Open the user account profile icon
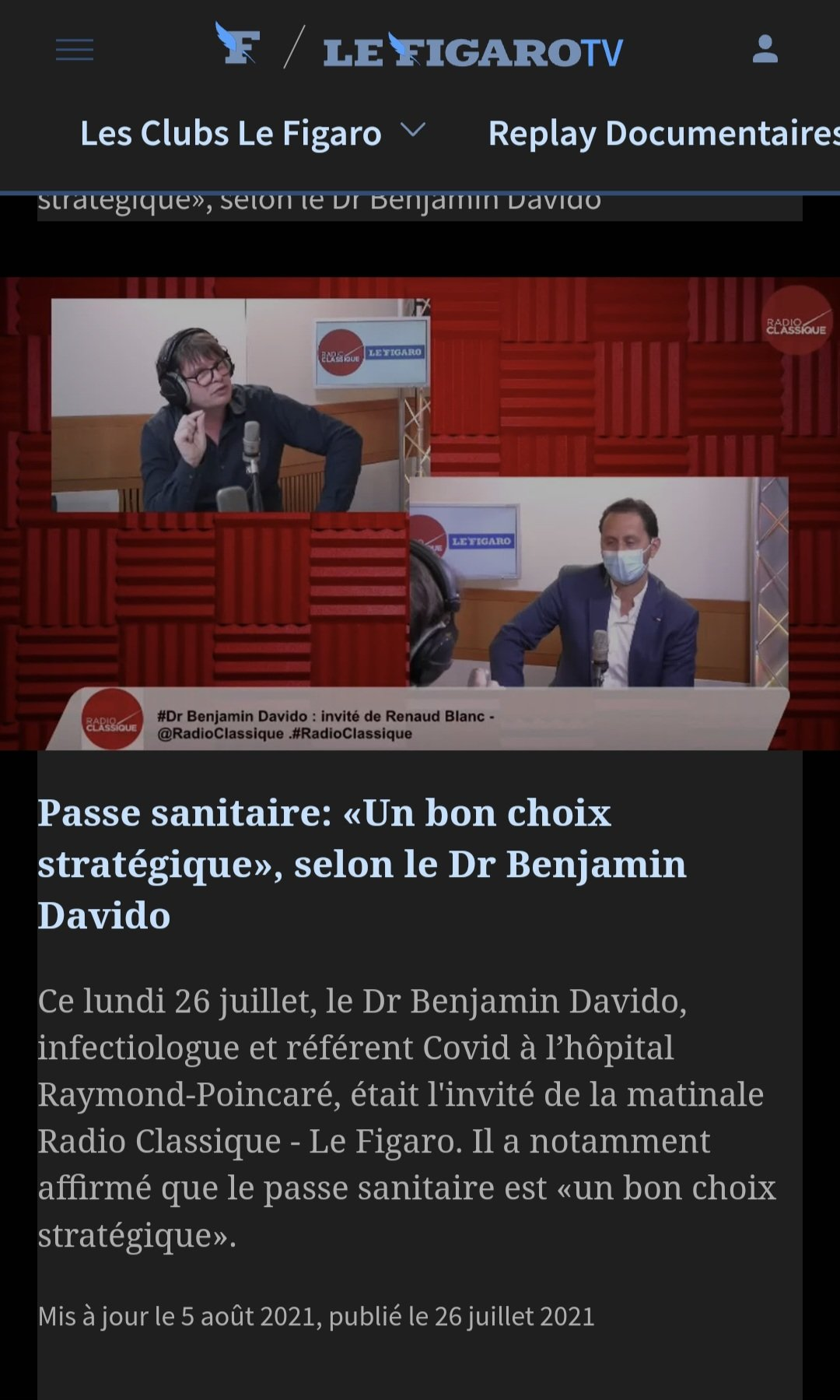 click(x=765, y=50)
